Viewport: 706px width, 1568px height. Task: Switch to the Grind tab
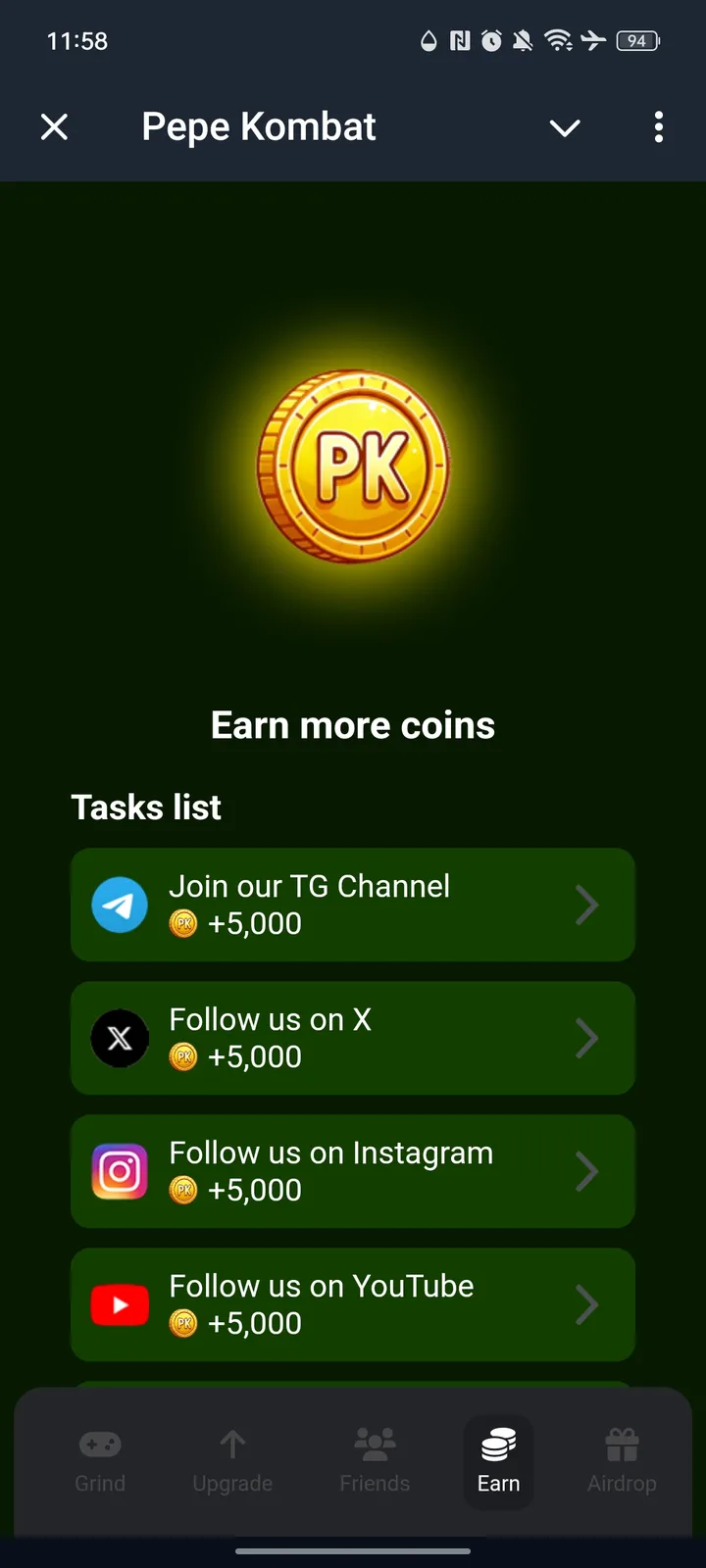click(100, 1461)
